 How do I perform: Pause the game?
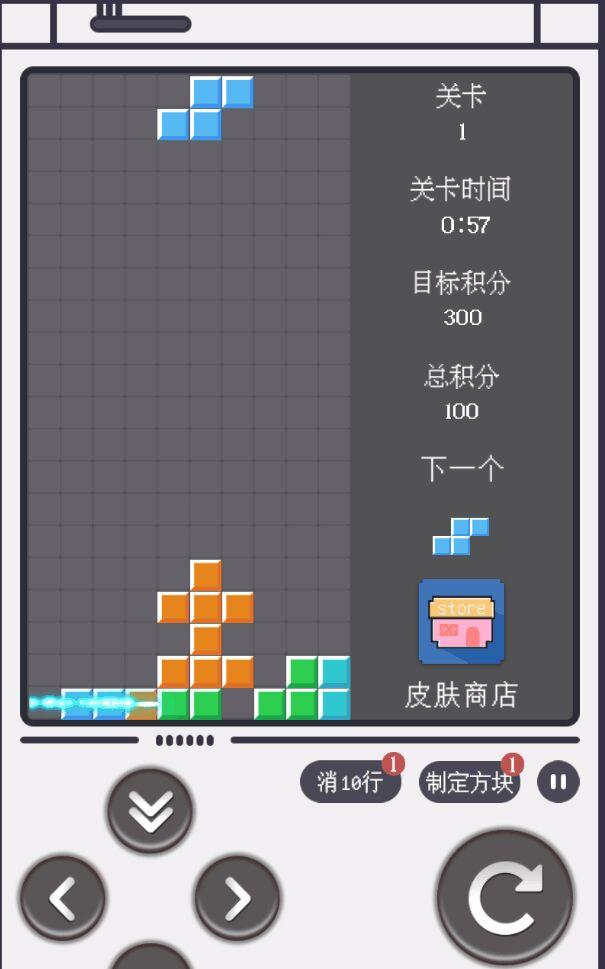coord(558,781)
